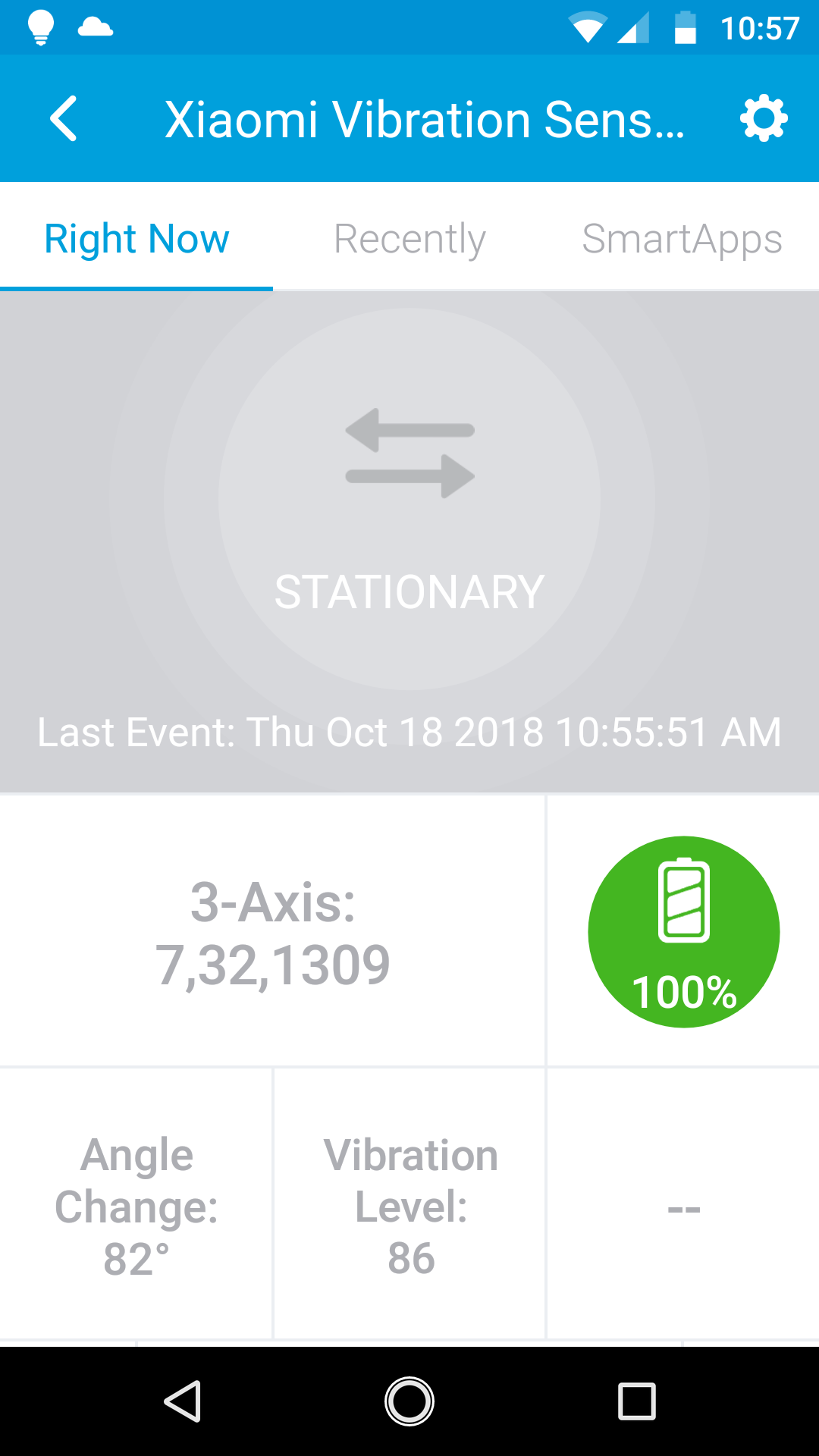Switch to the Recently tab
The height and width of the screenshot is (1456, 819).
tap(409, 239)
